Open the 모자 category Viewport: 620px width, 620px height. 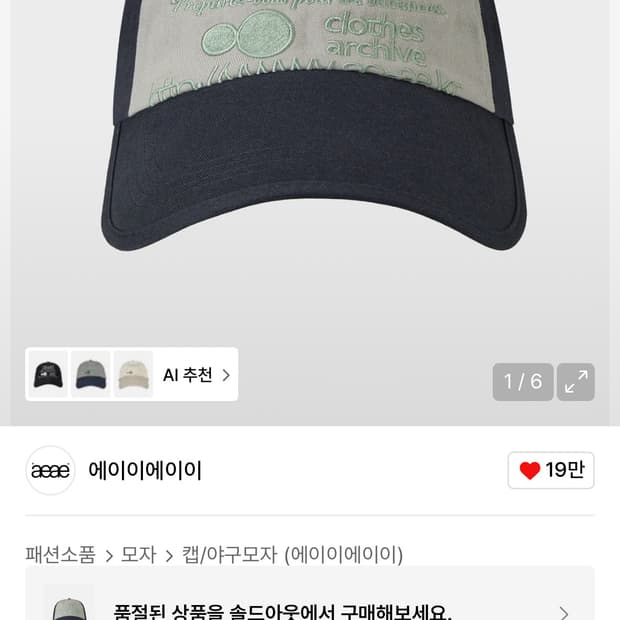point(139,554)
